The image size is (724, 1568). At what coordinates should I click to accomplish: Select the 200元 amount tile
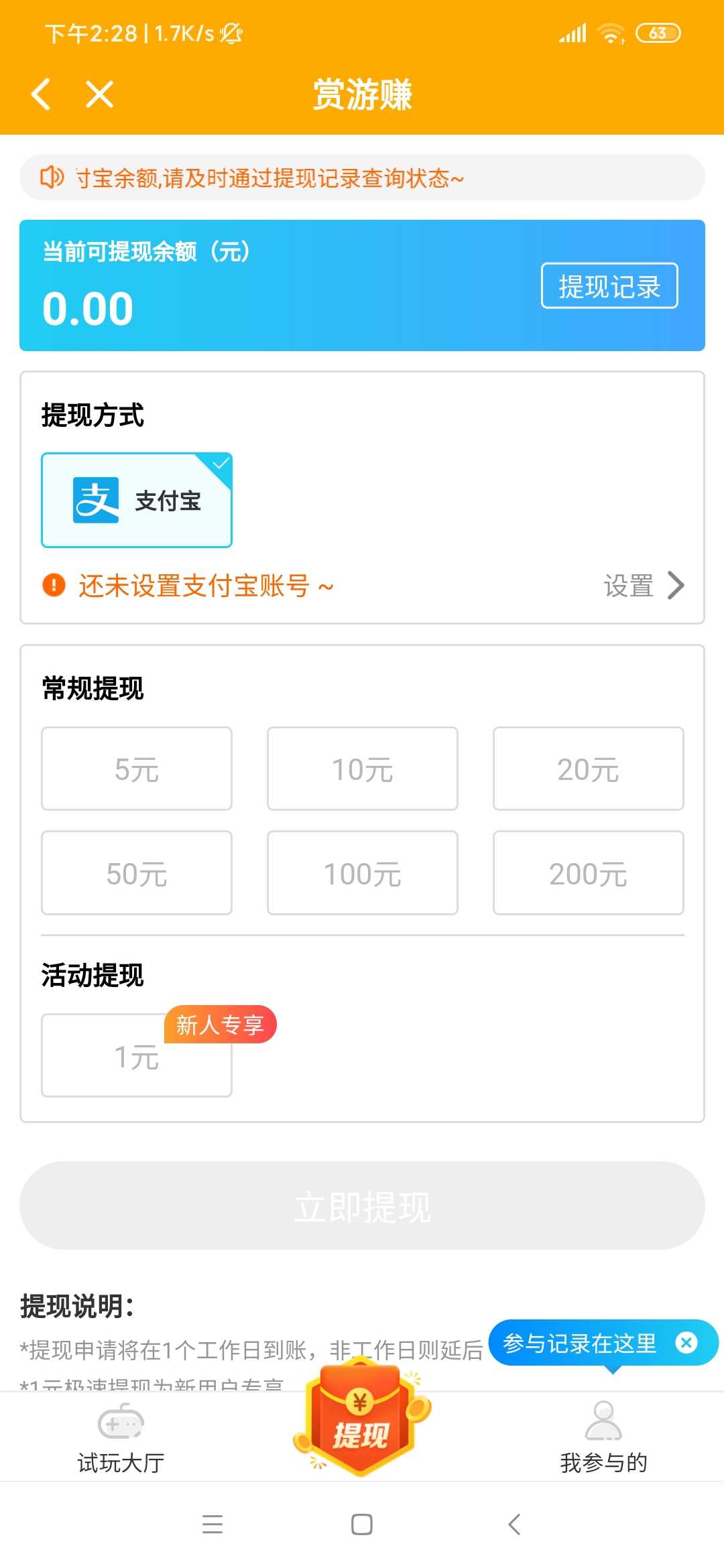pos(588,872)
